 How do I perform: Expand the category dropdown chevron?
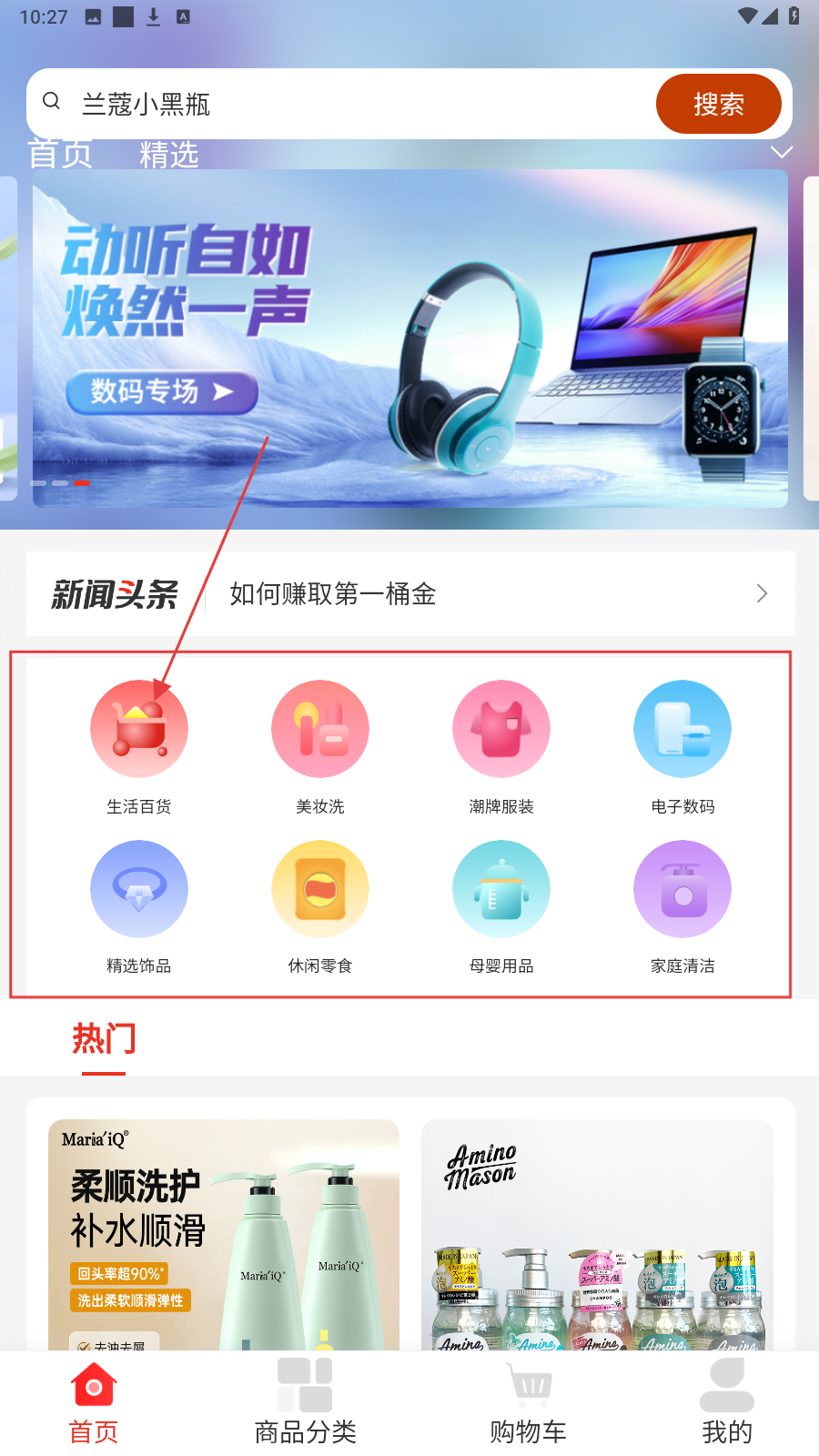tap(782, 152)
